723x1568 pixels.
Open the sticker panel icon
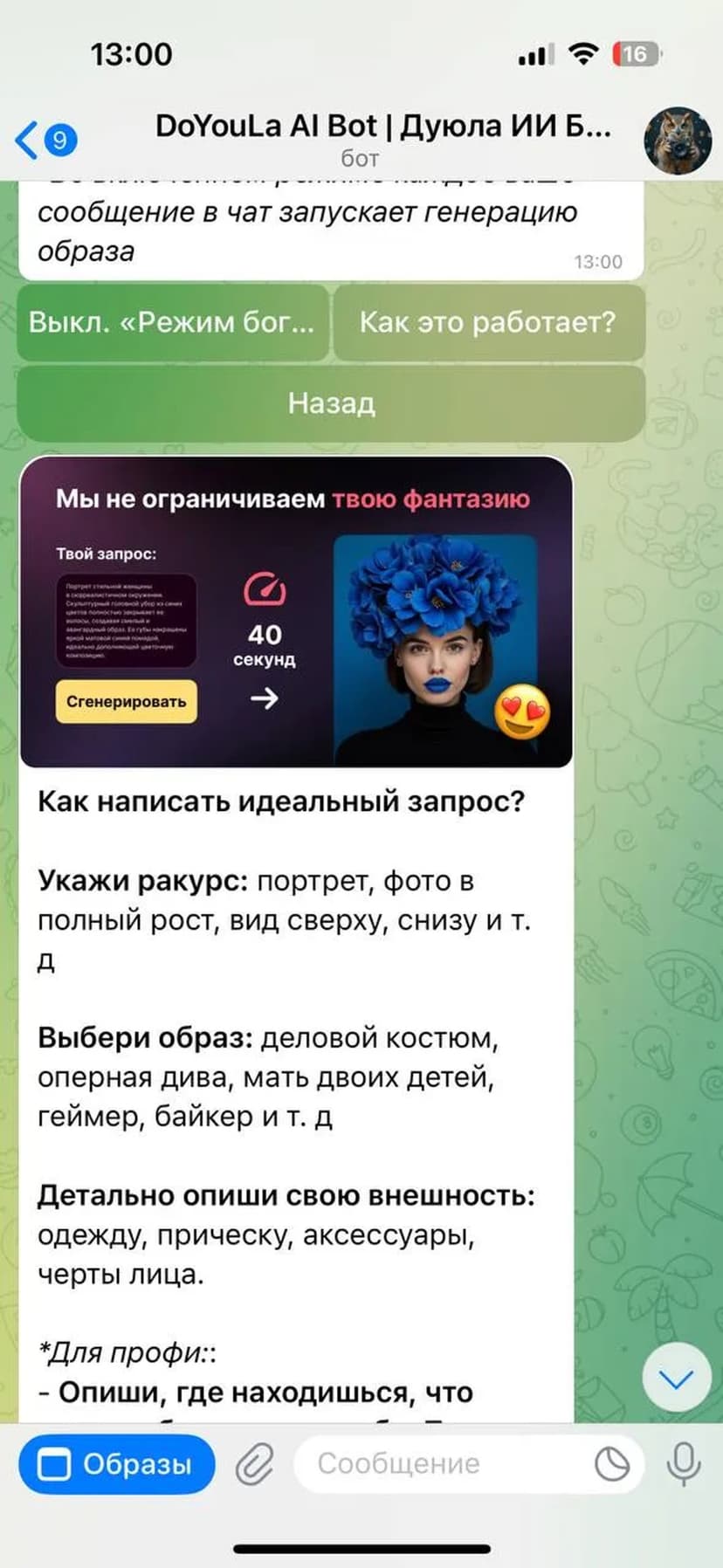pyautogui.click(x=611, y=1464)
